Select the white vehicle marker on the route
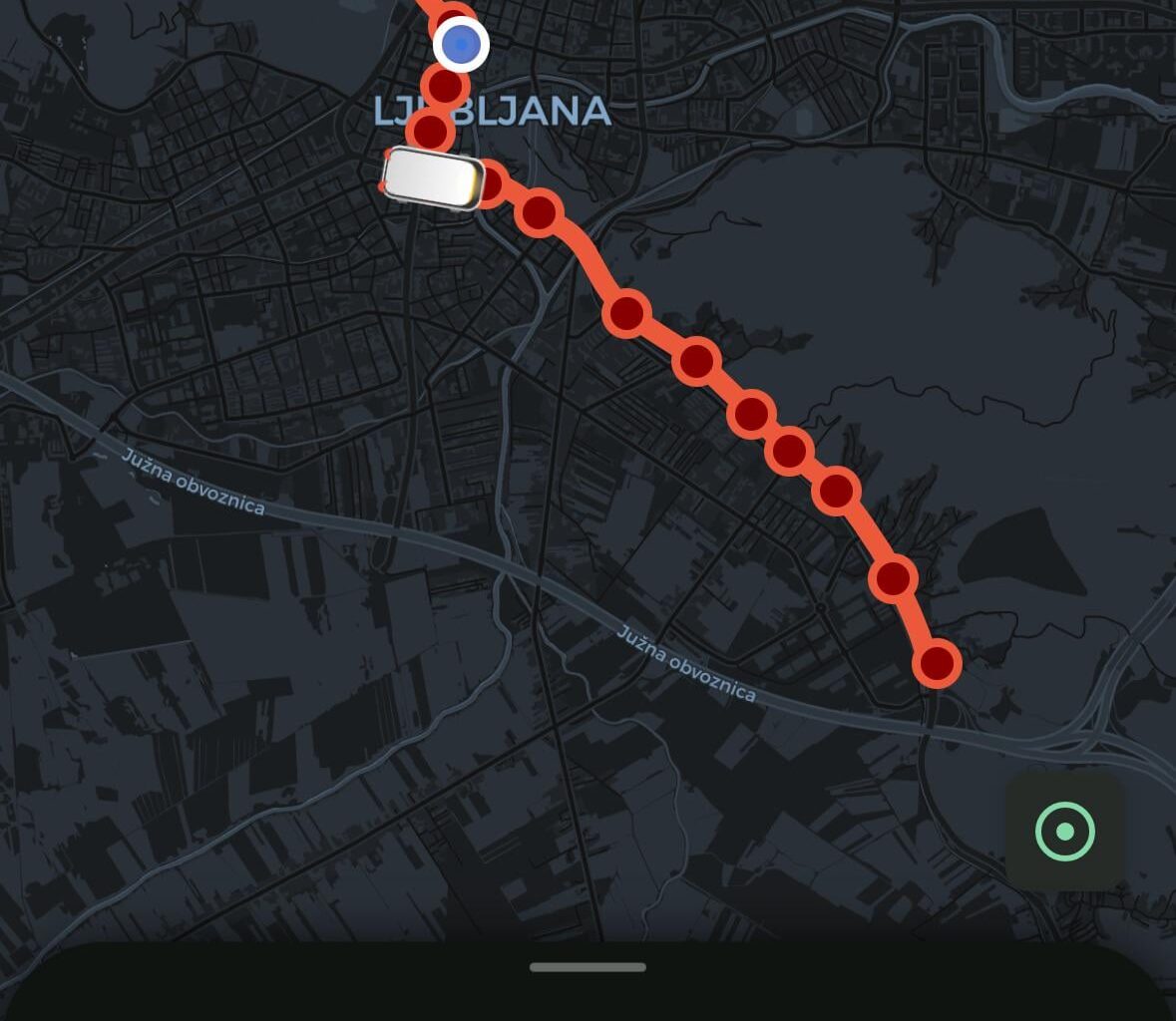The height and width of the screenshot is (1021, 1176). tap(433, 178)
